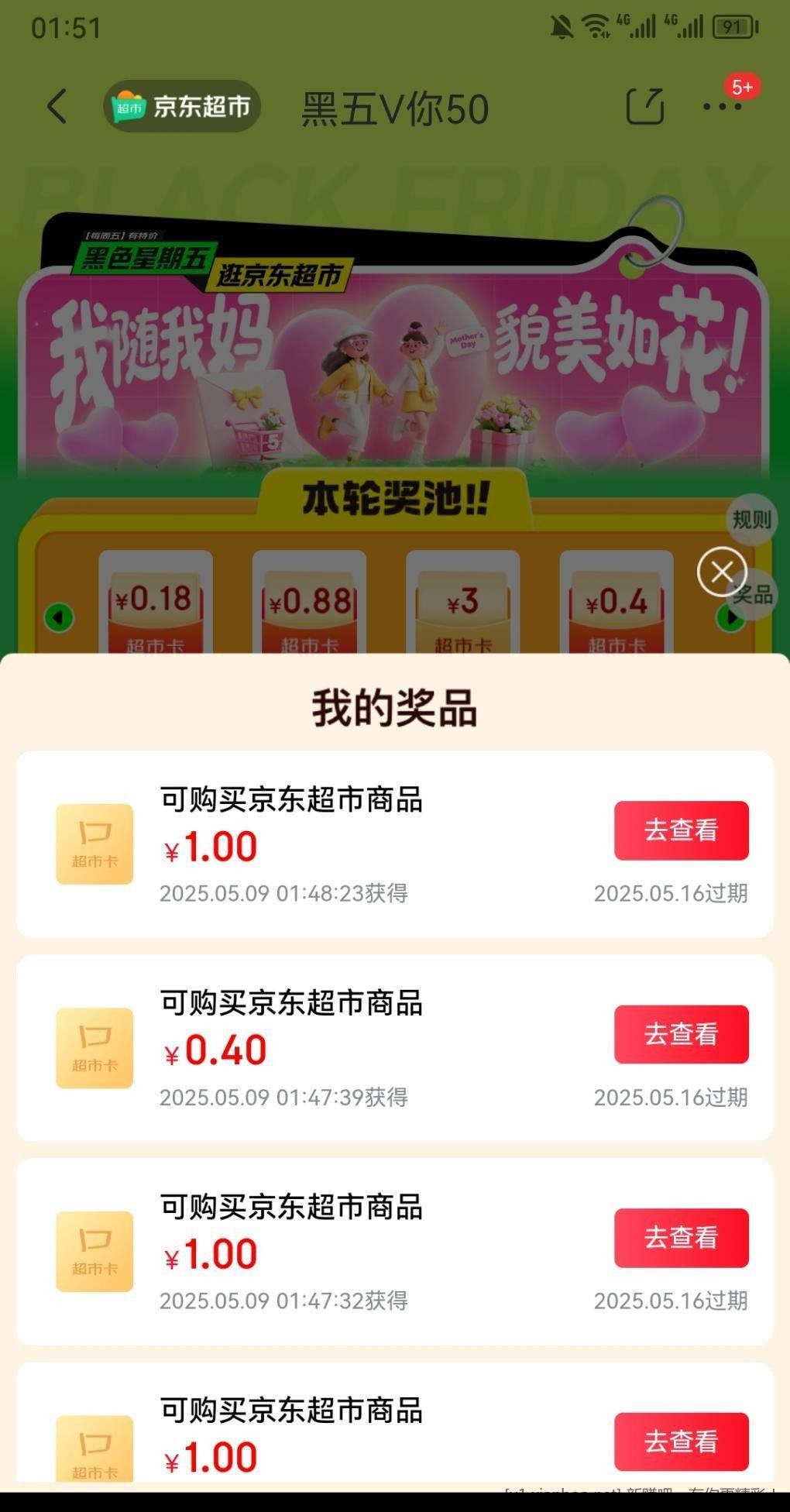Open the 京东超市 store badge
The height and width of the screenshot is (1512, 790).
pos(183,106)
